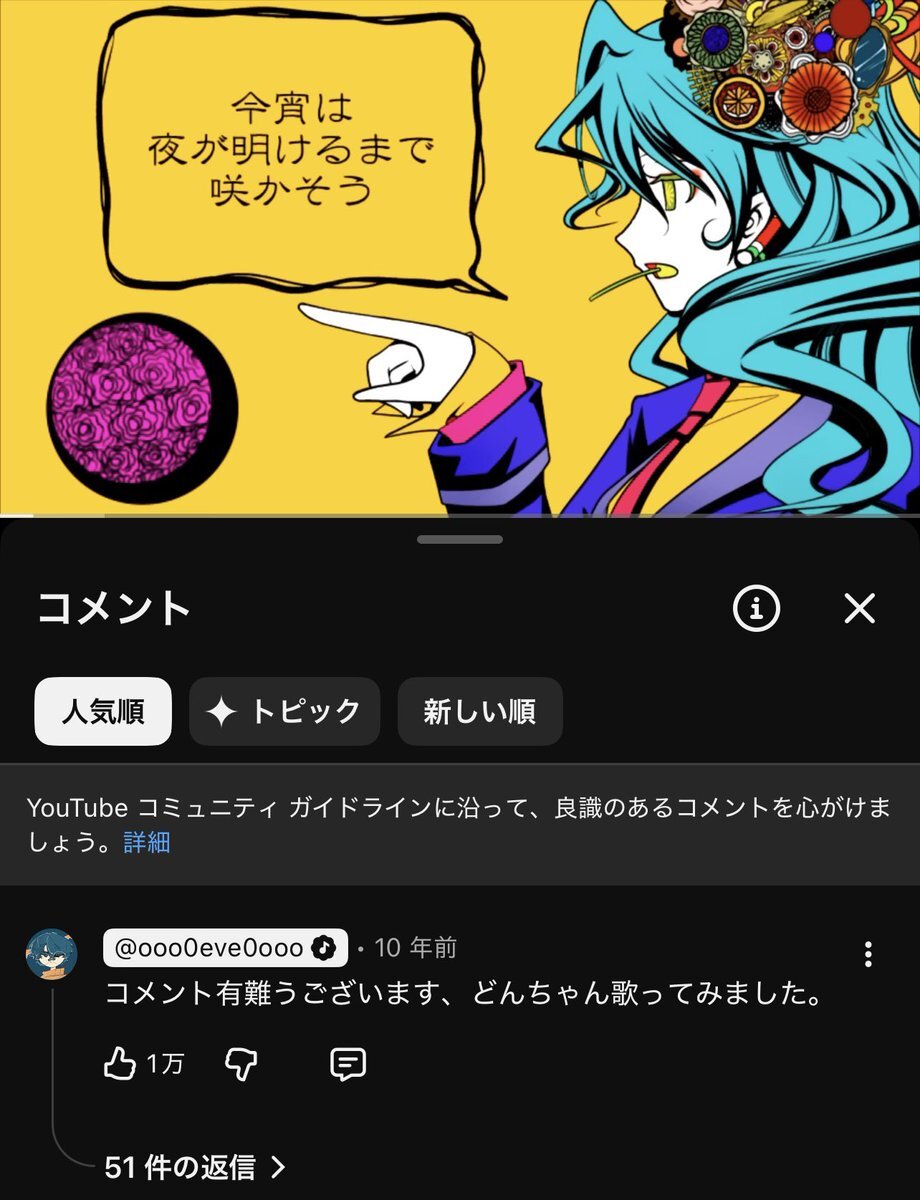This screenshot has height=1200, width=920.
Task: Like the comment from @ooo0eve0ooo
Action: click(120, 1064)
